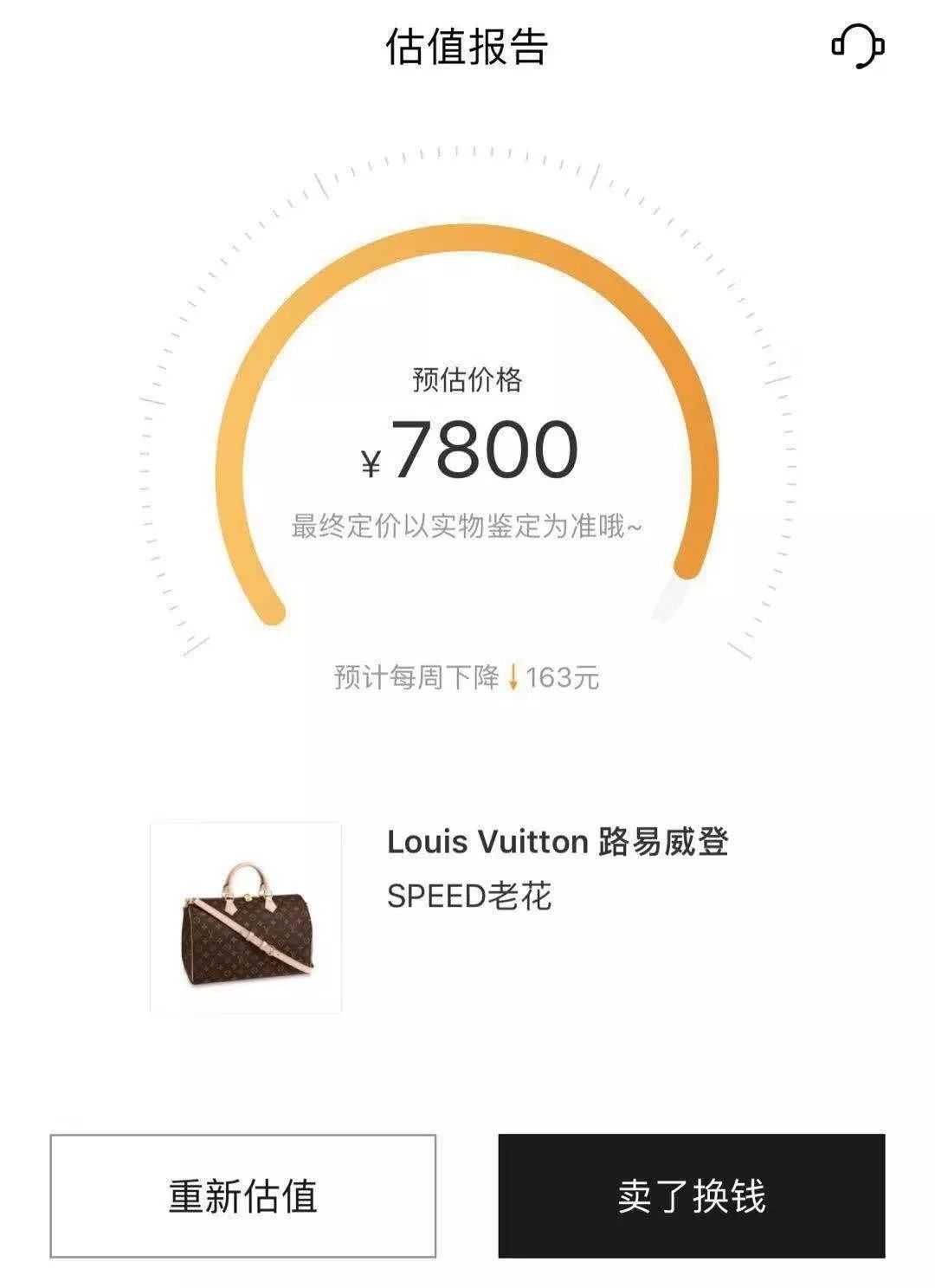Select the 估值报告 page title
935x1288 pixels.
(467, 49)
